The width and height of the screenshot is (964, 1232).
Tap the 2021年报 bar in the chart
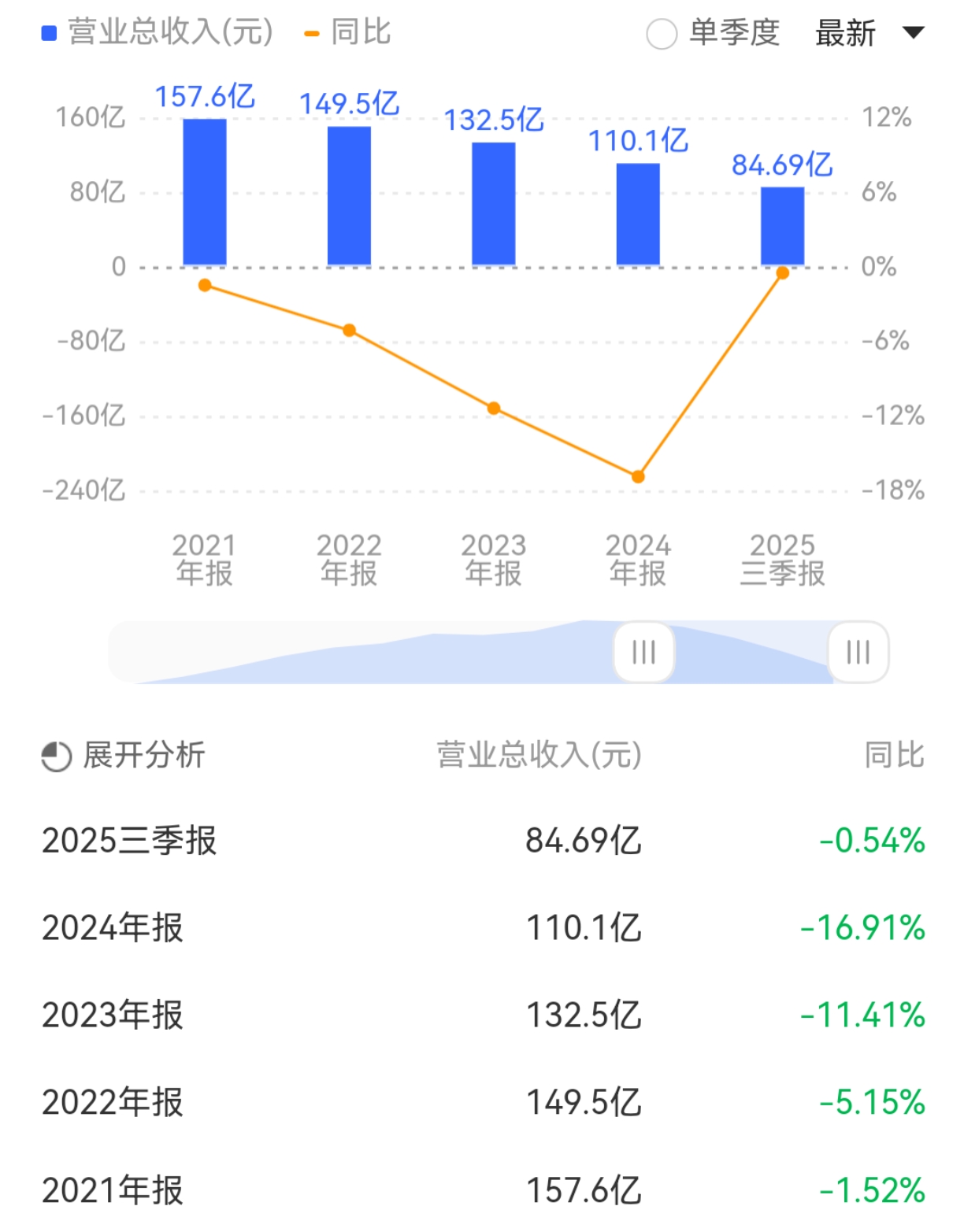click(205, 192)
